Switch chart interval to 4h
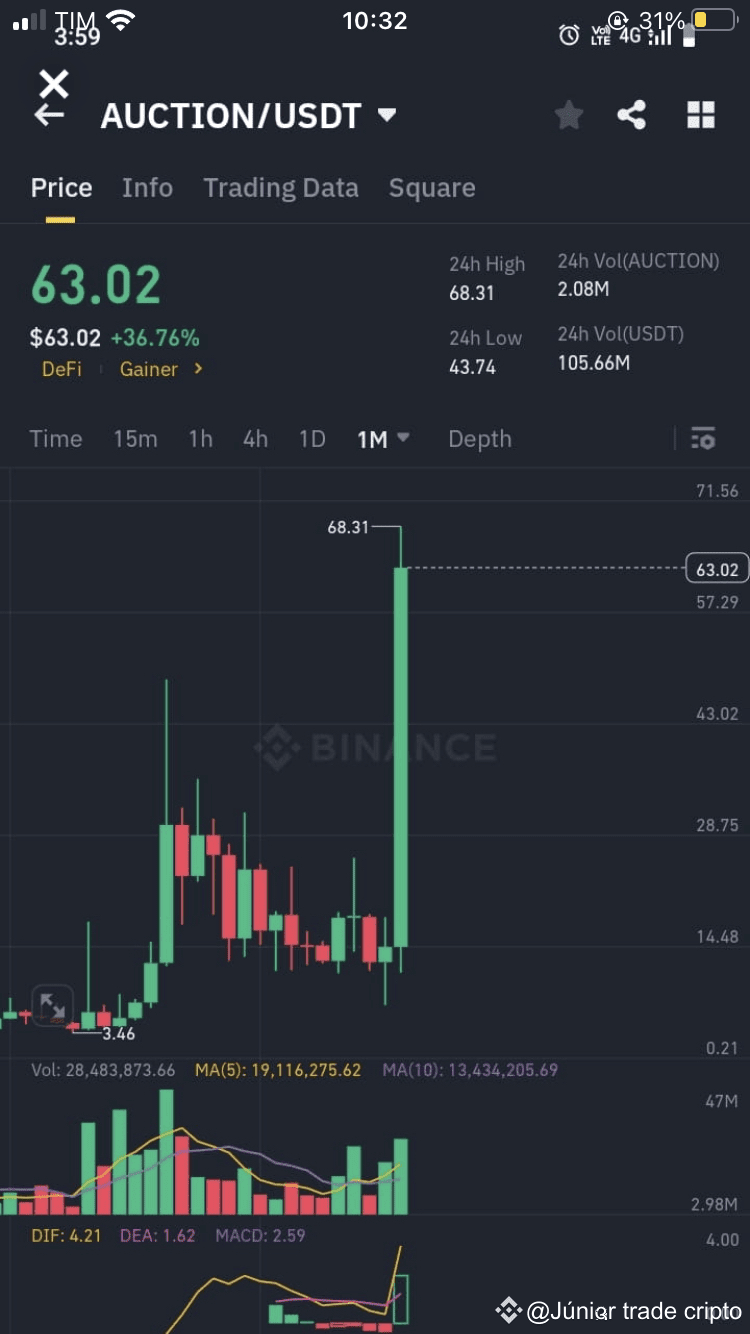Viewport: 750px width, 1334px height. (x=255, y=439)
